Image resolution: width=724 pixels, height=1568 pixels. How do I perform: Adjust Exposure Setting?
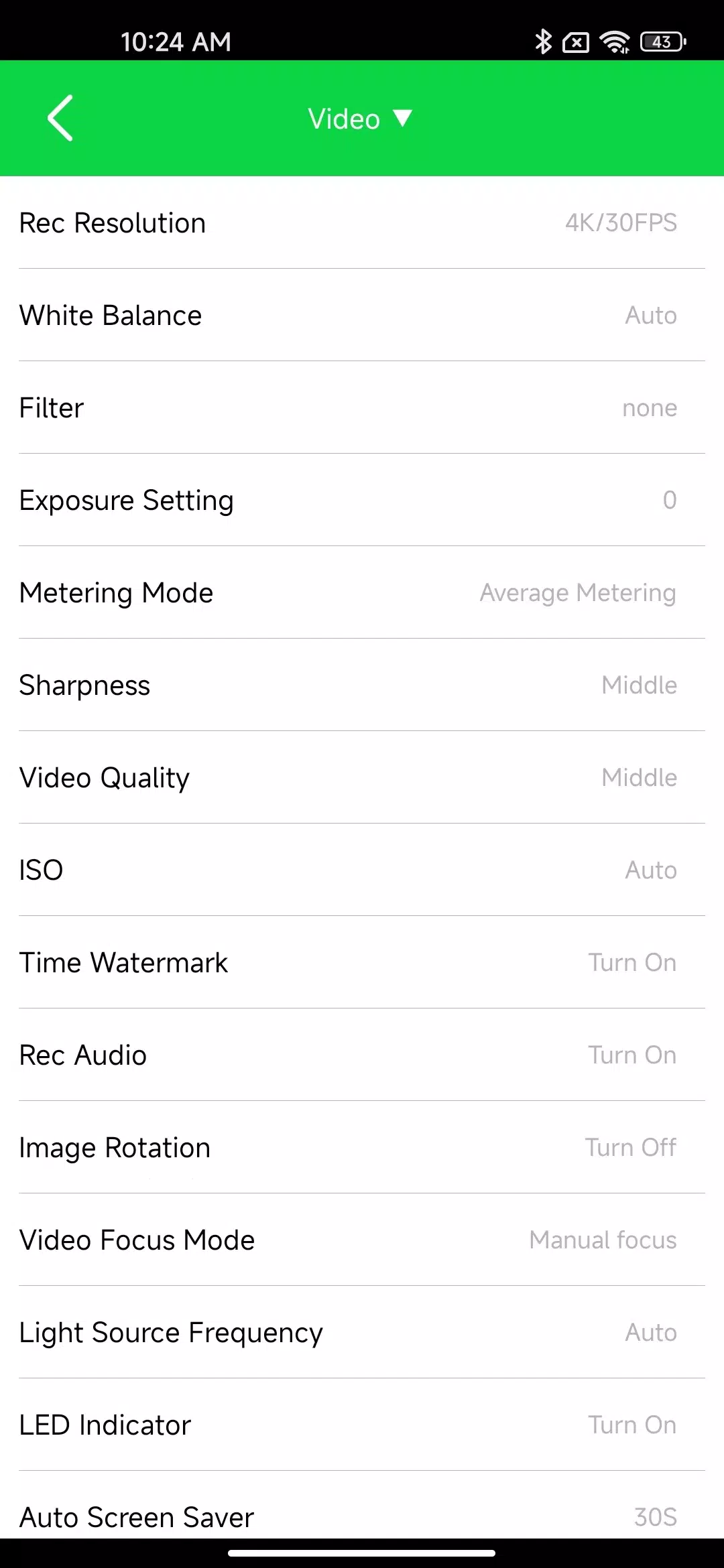[362, 500]
